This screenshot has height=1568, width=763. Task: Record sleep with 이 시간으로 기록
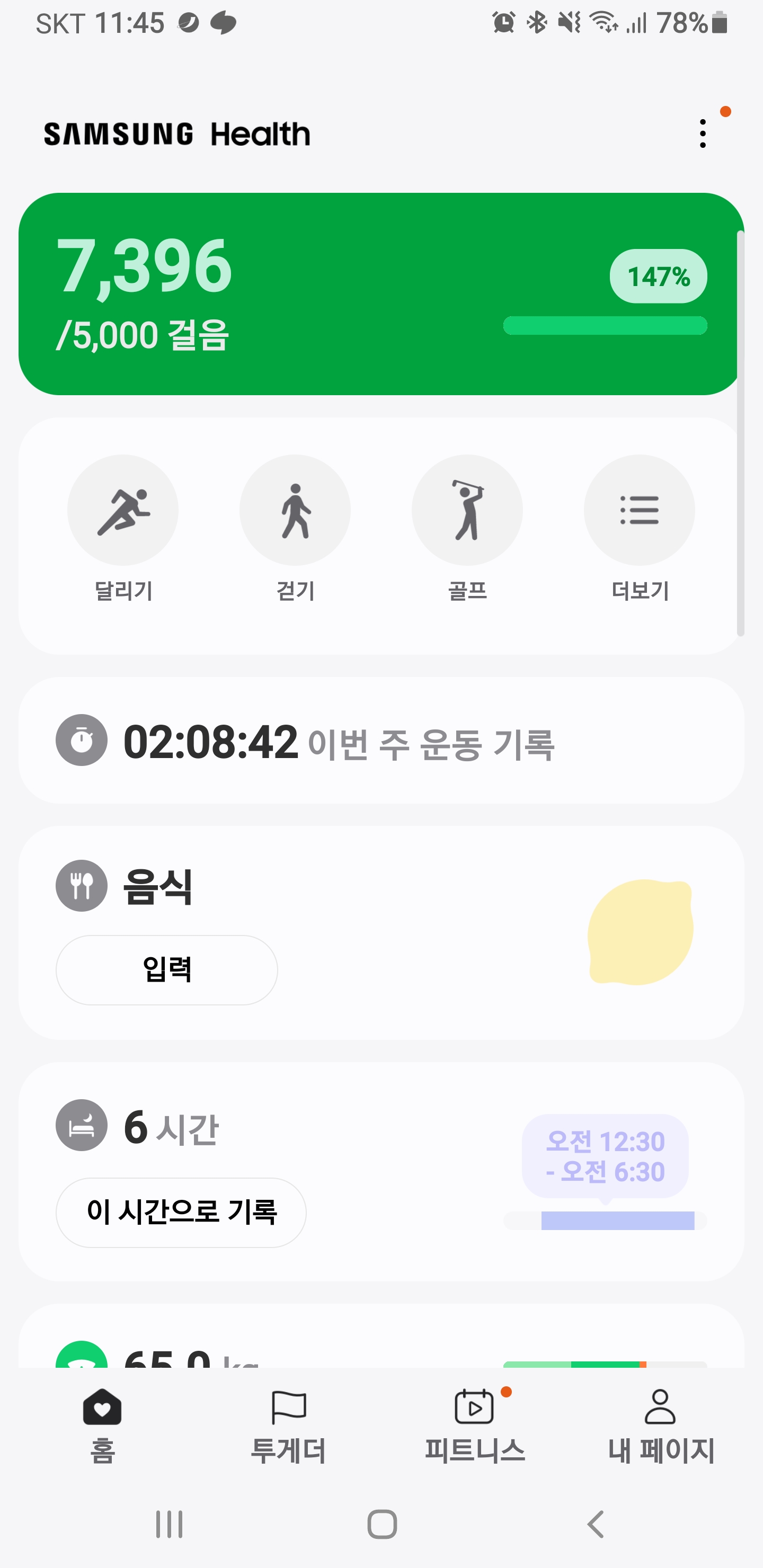click(x=181, y=1212)
